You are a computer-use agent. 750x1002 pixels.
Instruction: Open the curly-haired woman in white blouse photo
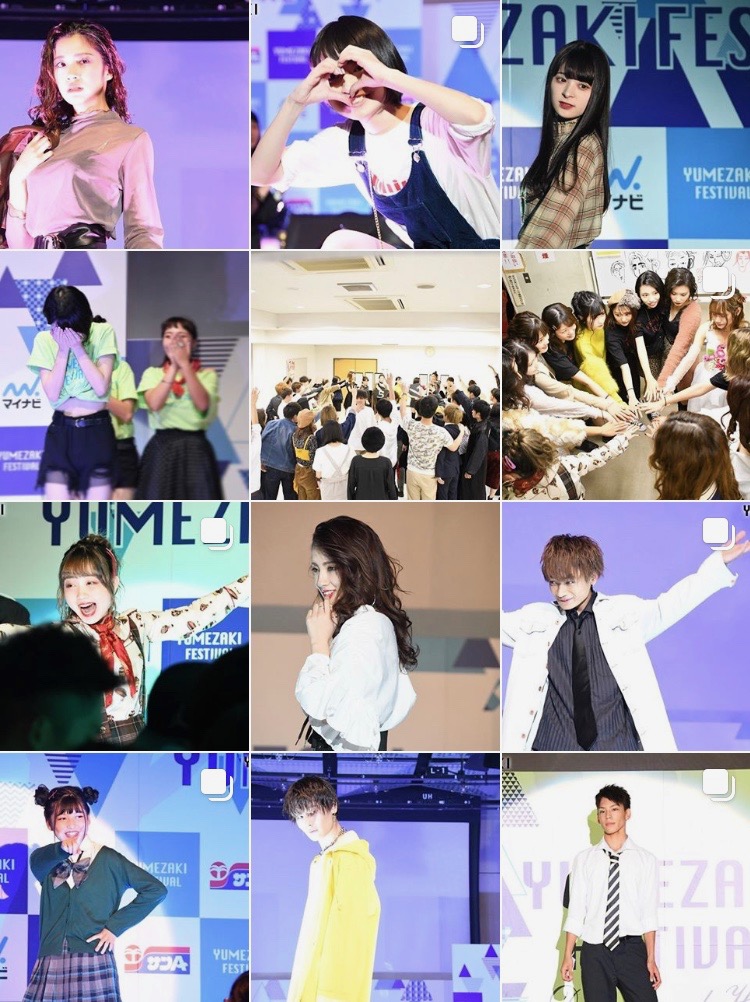375,626
